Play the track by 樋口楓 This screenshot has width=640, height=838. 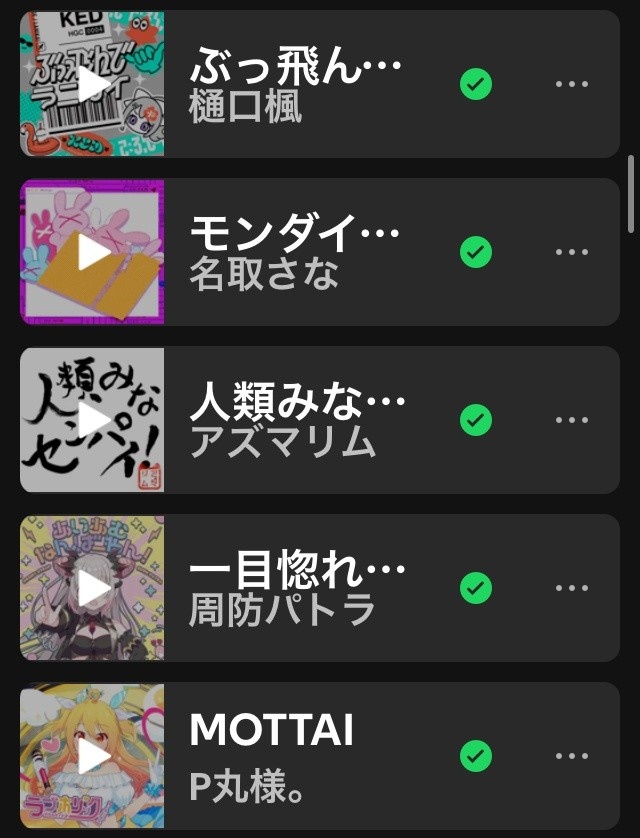[93, 84]
